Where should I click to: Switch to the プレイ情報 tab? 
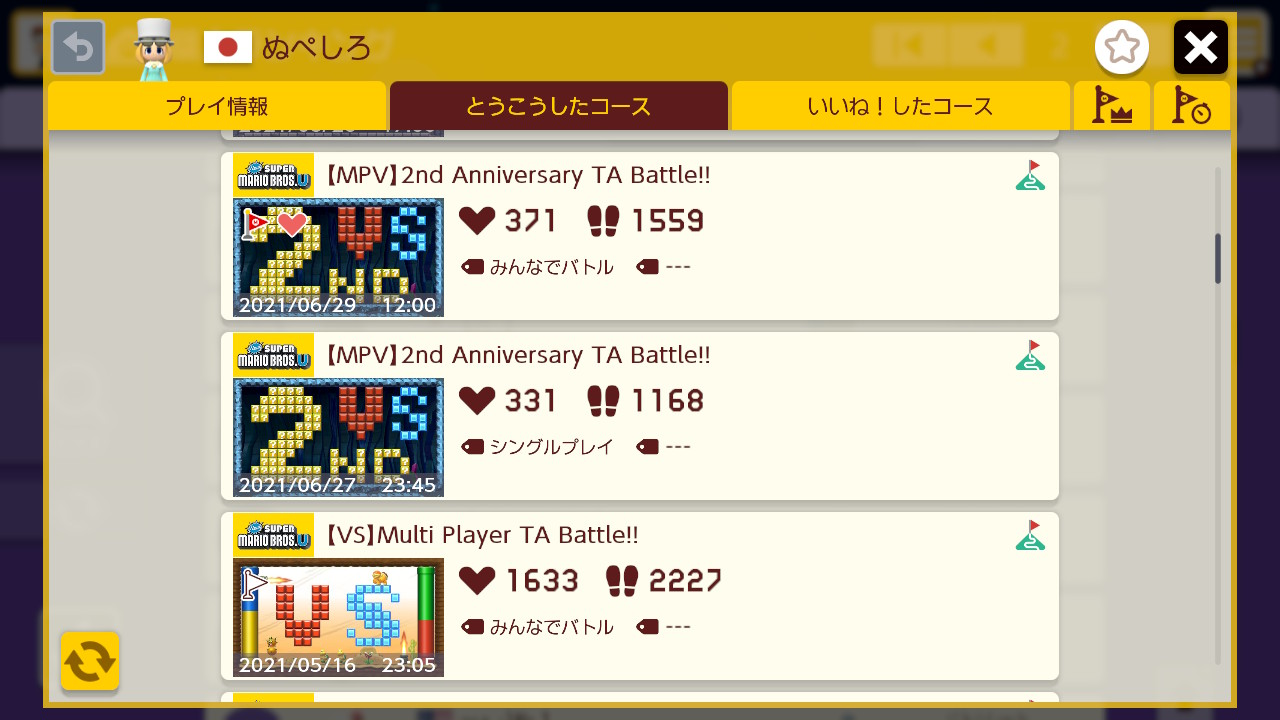(217, 106)
